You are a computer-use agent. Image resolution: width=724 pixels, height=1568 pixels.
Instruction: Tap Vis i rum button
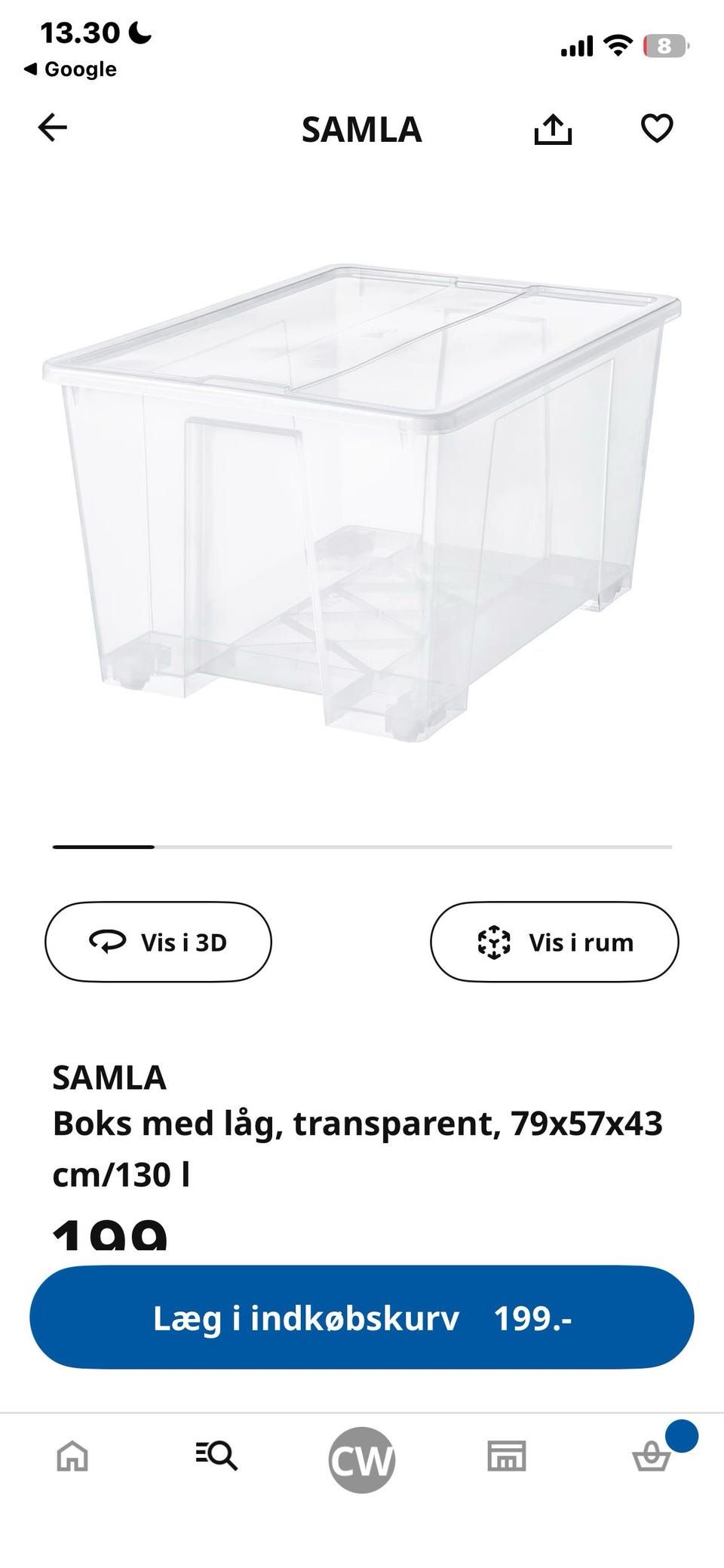(554, 942)
